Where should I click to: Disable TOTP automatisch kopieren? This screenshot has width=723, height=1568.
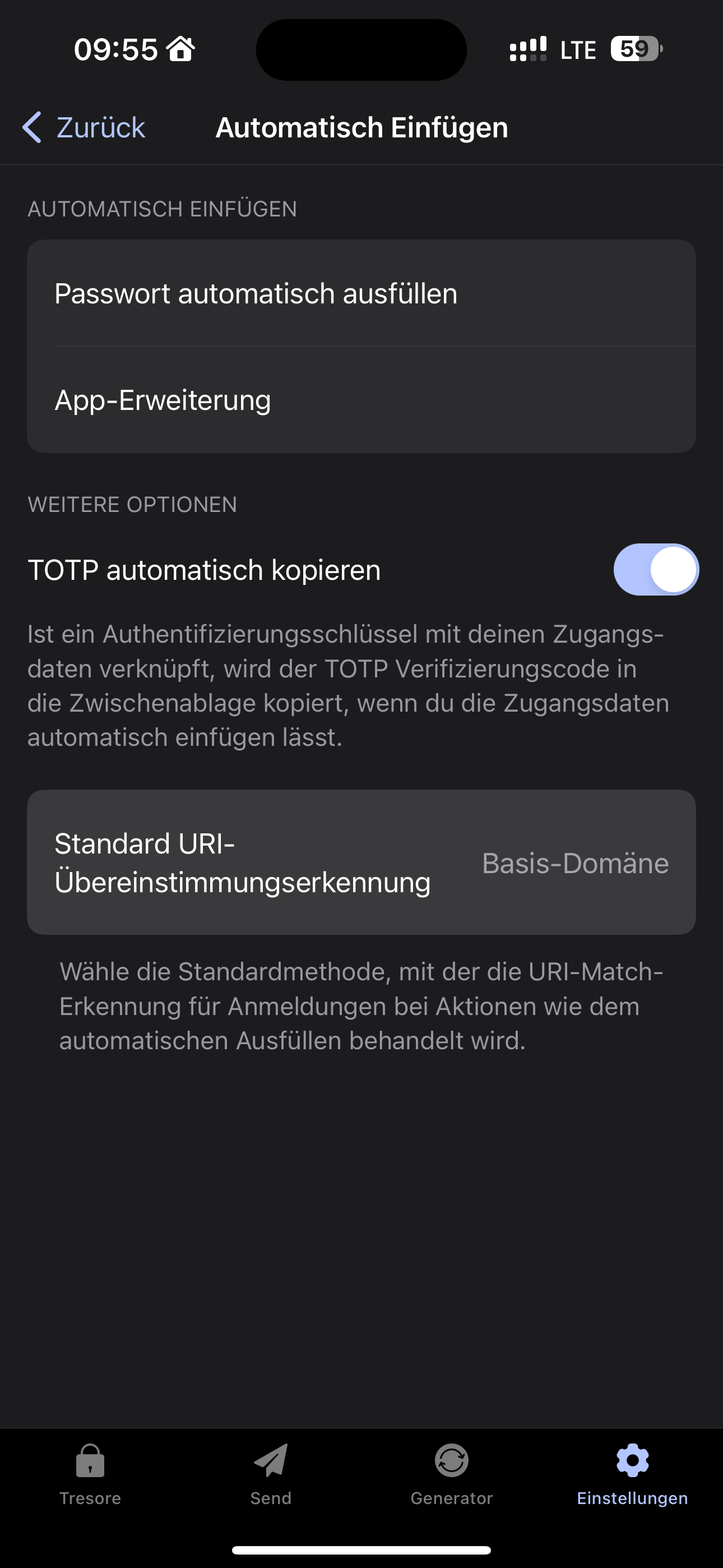point(656,569)
